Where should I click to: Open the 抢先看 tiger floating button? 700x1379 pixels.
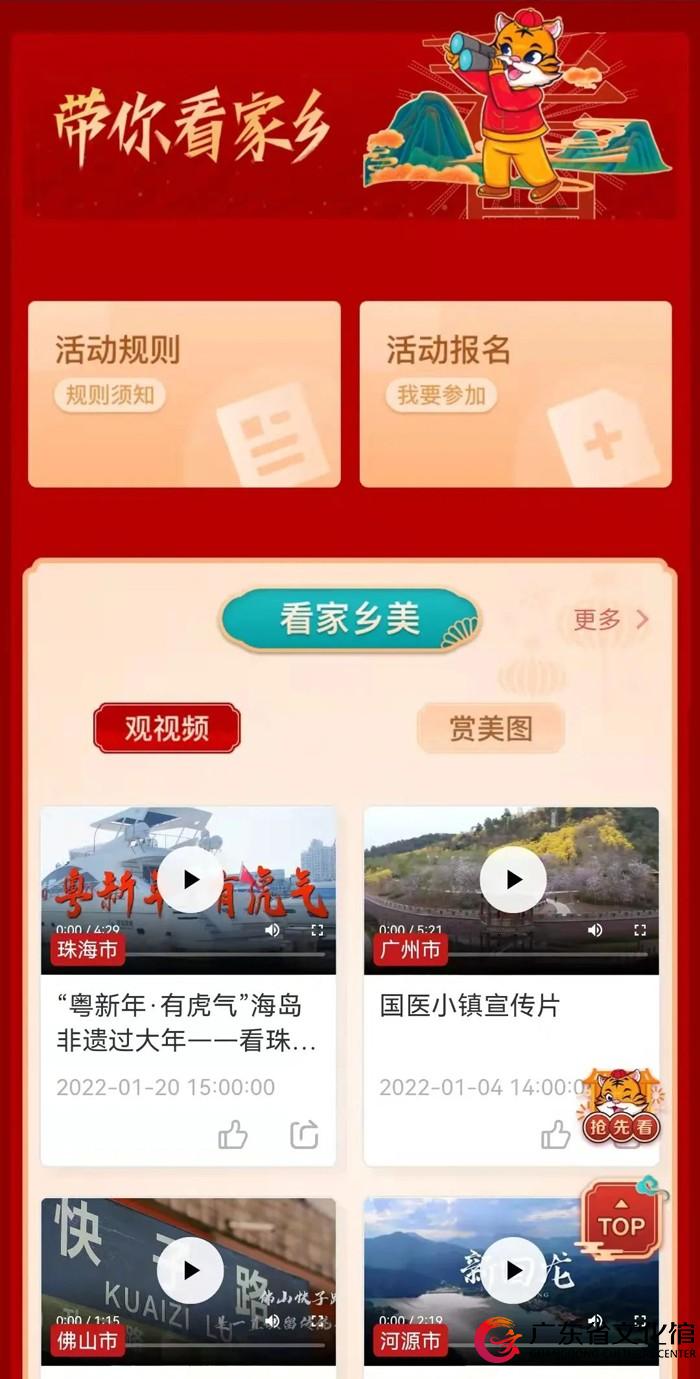coord(622,1107)
